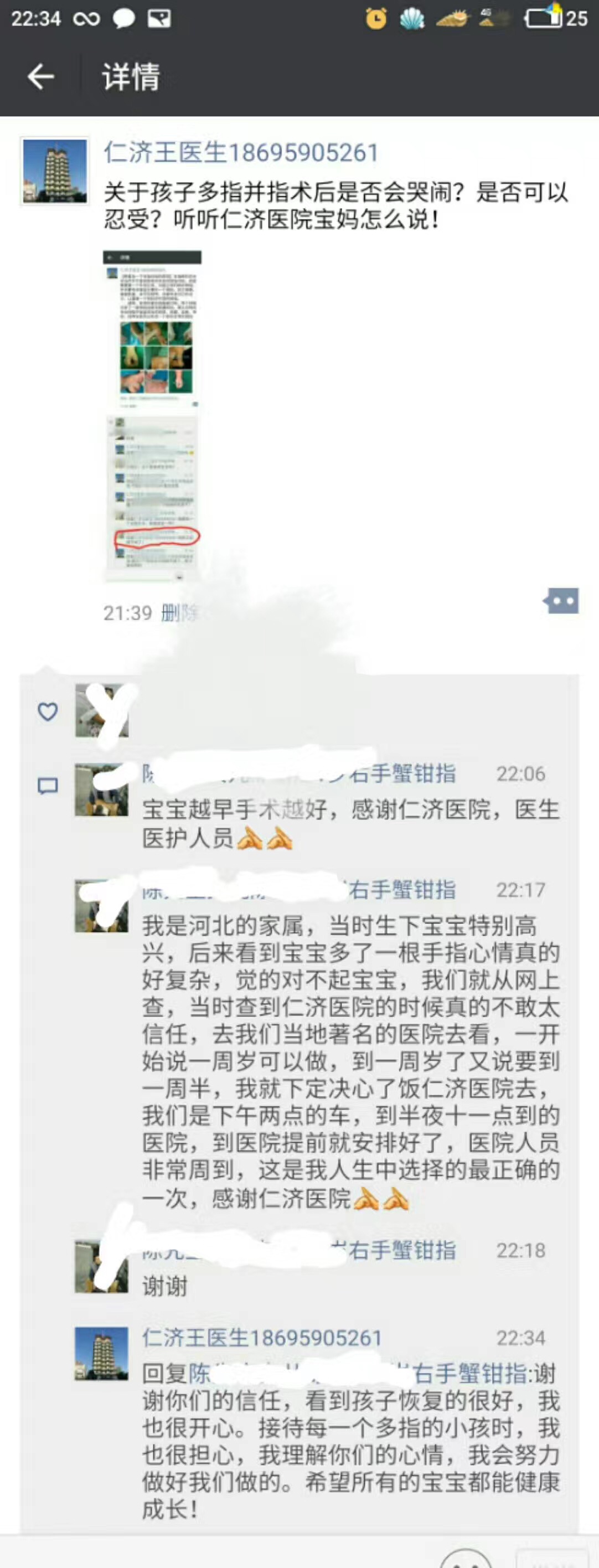Image resolution: width=599 pixels, height=1568 pixels.
Task: Tap the 谢谢 comment from 22:18
Action: click(x=165, y=1285)
